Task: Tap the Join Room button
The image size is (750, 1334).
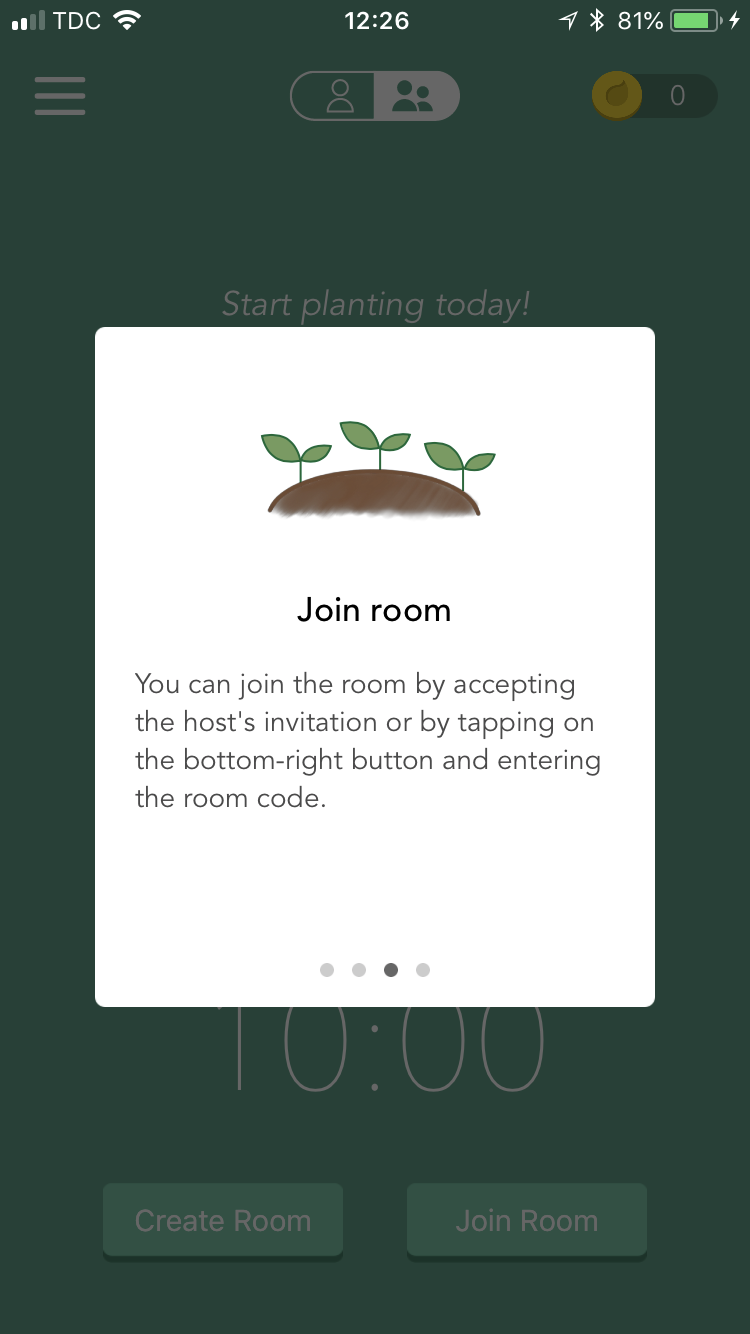Action: click(527, 1220)
